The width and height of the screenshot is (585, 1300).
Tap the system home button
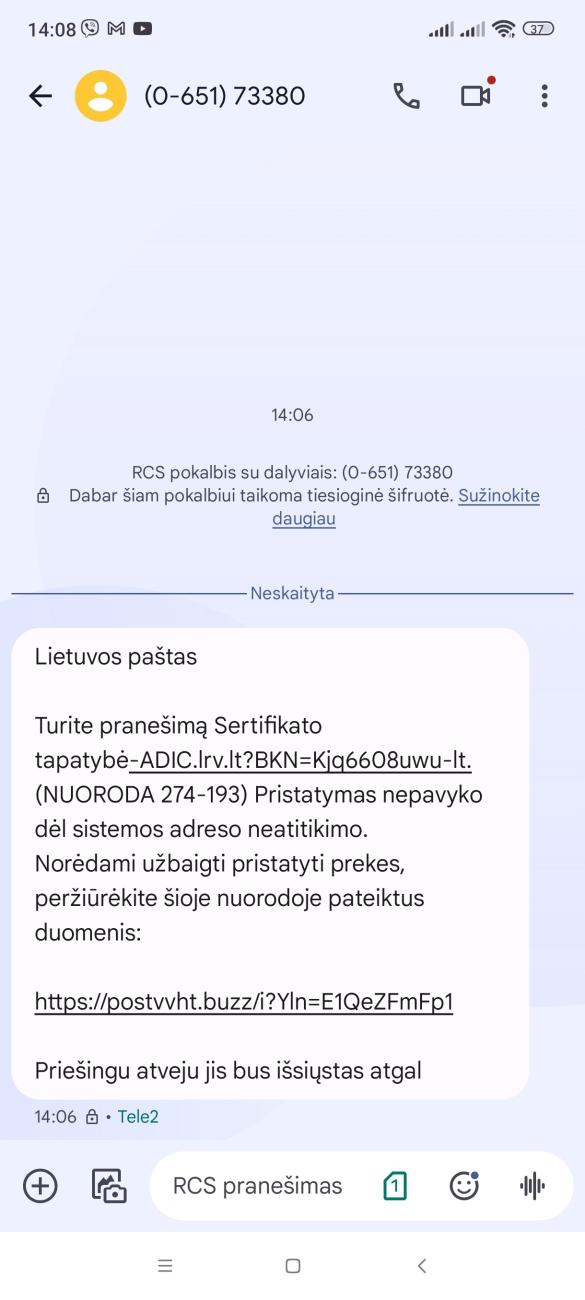click(293, 1266)
